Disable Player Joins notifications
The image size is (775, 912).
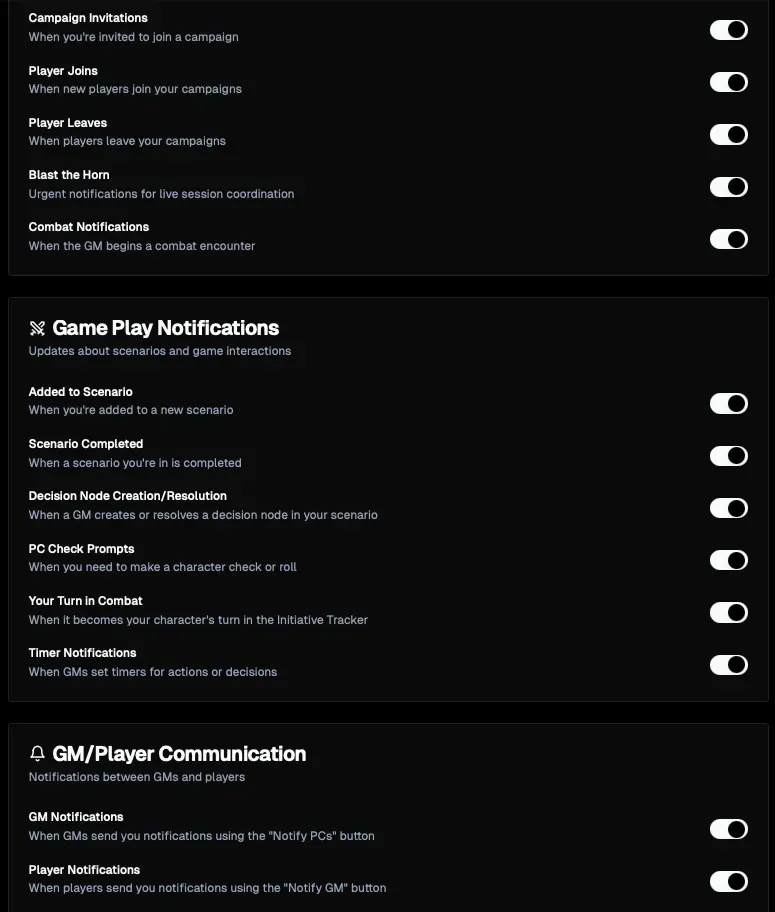point(728,82)
